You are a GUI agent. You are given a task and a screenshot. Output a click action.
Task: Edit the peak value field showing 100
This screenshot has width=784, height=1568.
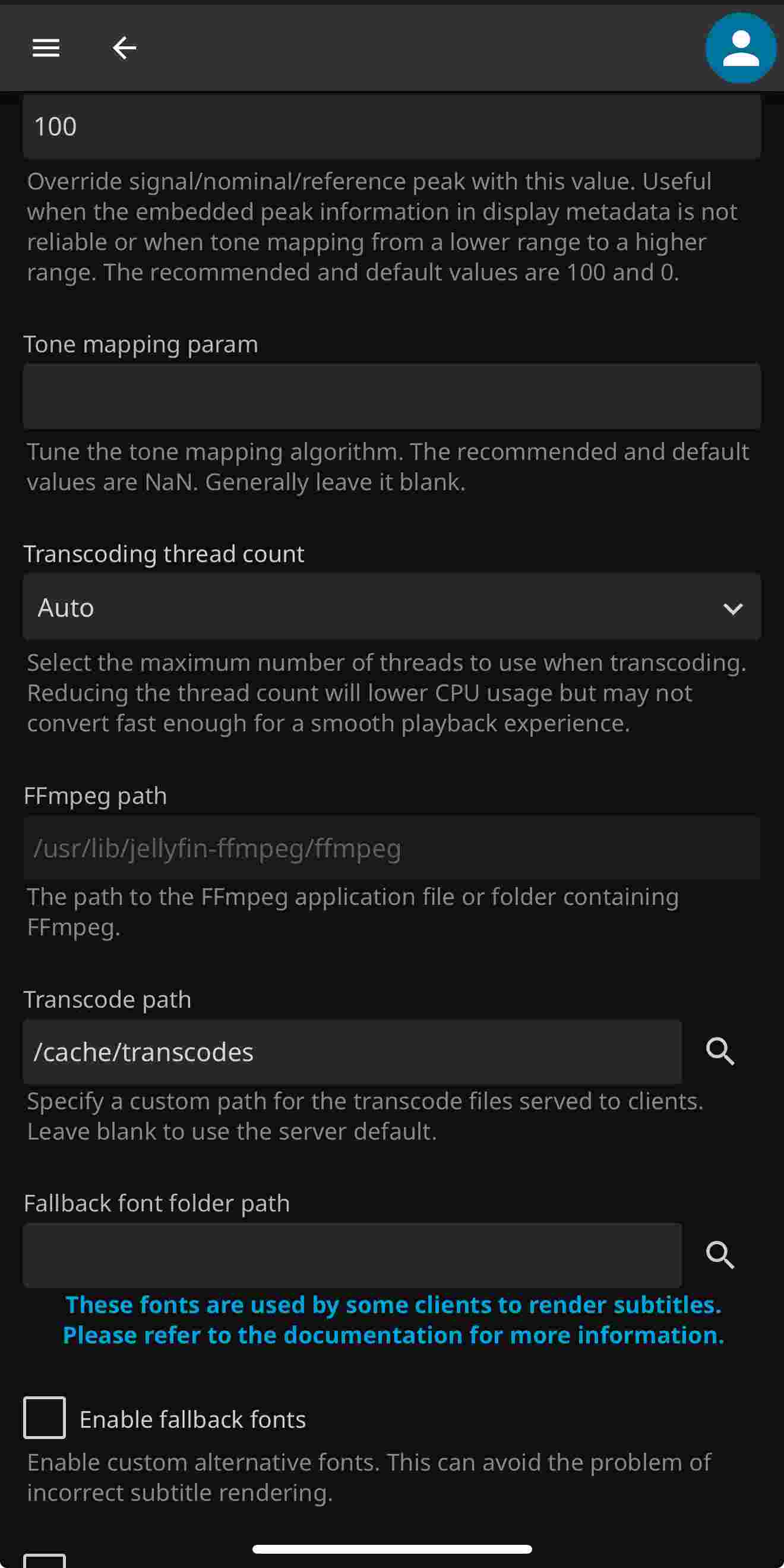click(x=391, y=127)
